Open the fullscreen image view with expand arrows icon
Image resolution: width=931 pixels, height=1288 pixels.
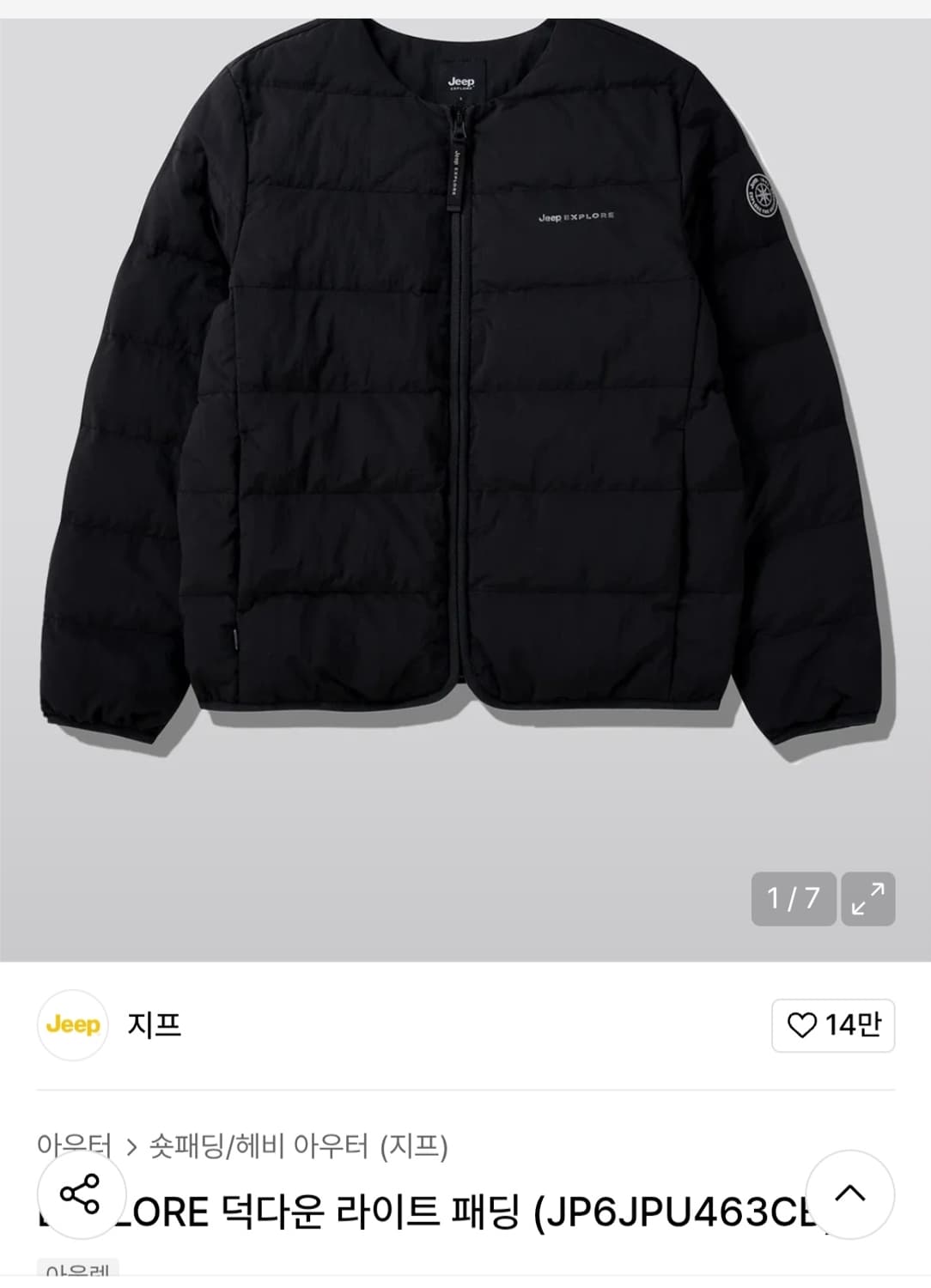tap(870, 900)
